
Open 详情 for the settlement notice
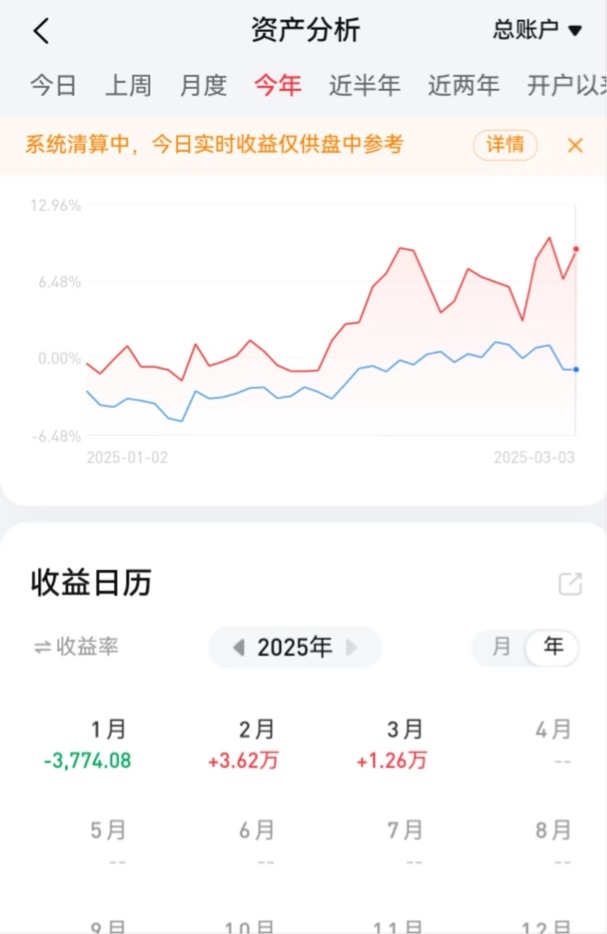505,145
